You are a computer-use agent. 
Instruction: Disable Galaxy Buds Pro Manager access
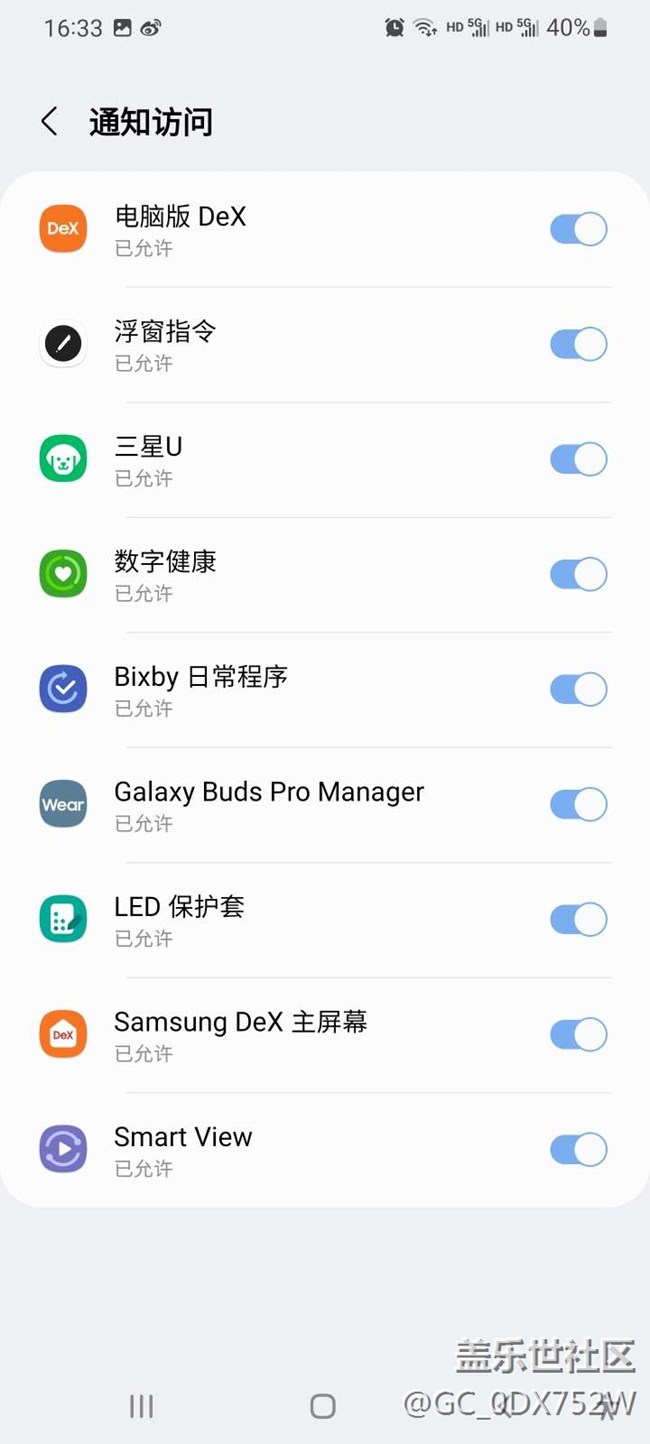578,804
